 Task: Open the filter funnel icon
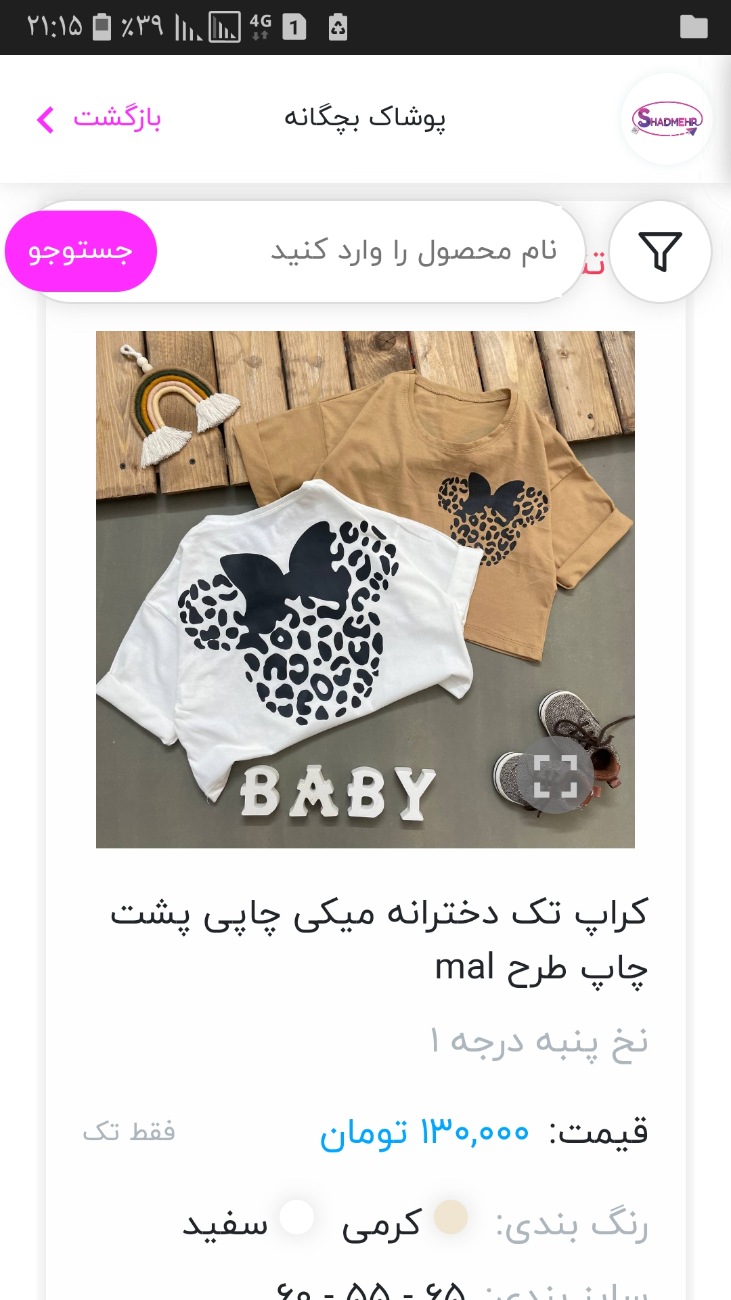click(x=660, y=252)
